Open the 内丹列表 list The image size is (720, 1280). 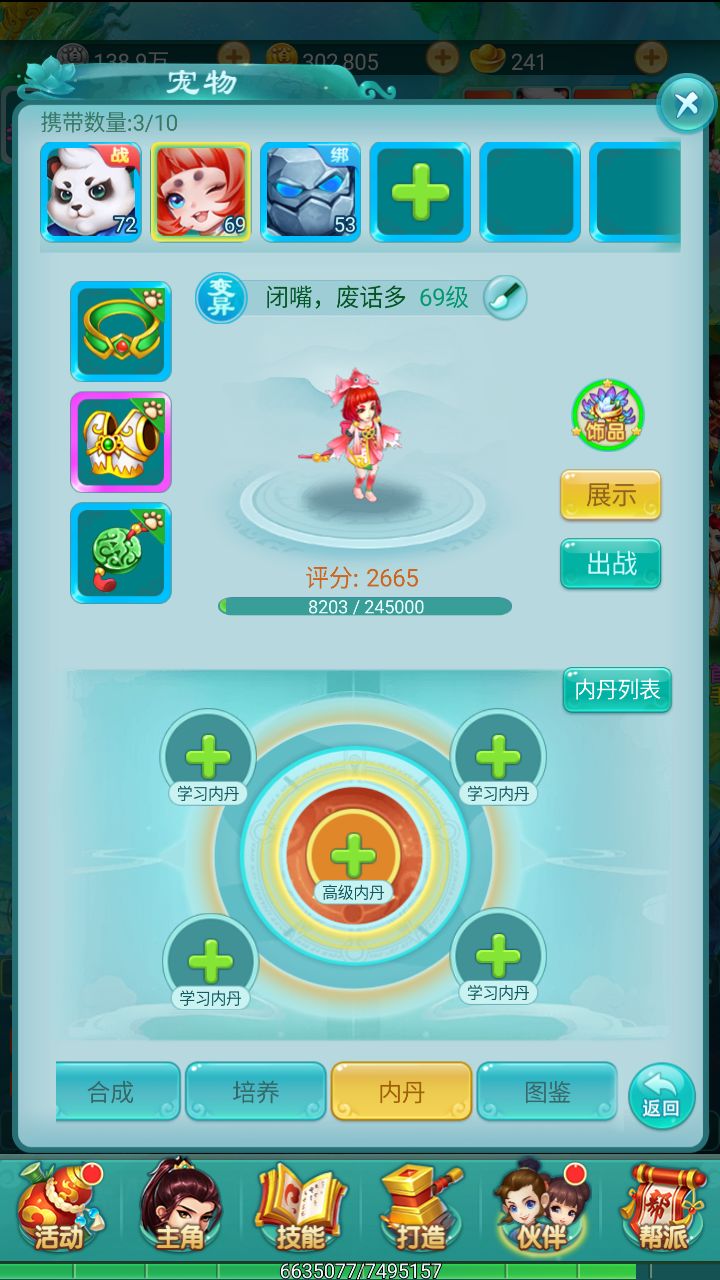[617, 690]
